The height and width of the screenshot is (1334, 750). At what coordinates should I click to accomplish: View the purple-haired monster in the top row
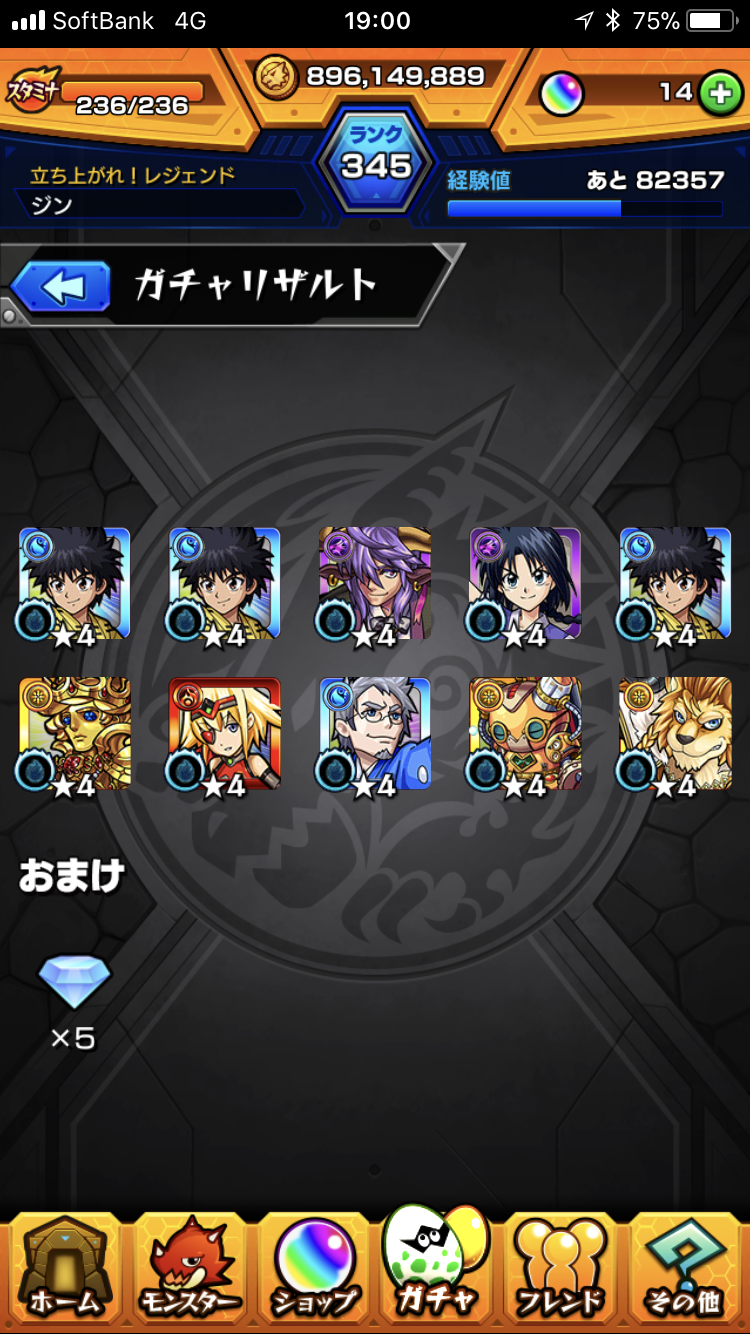click(375, 586)
